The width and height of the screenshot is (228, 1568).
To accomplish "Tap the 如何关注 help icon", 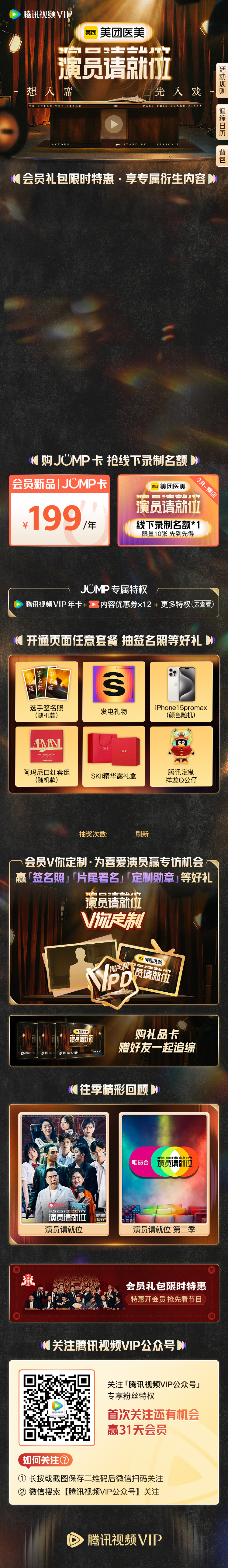I will click(x=65, y=1459).
